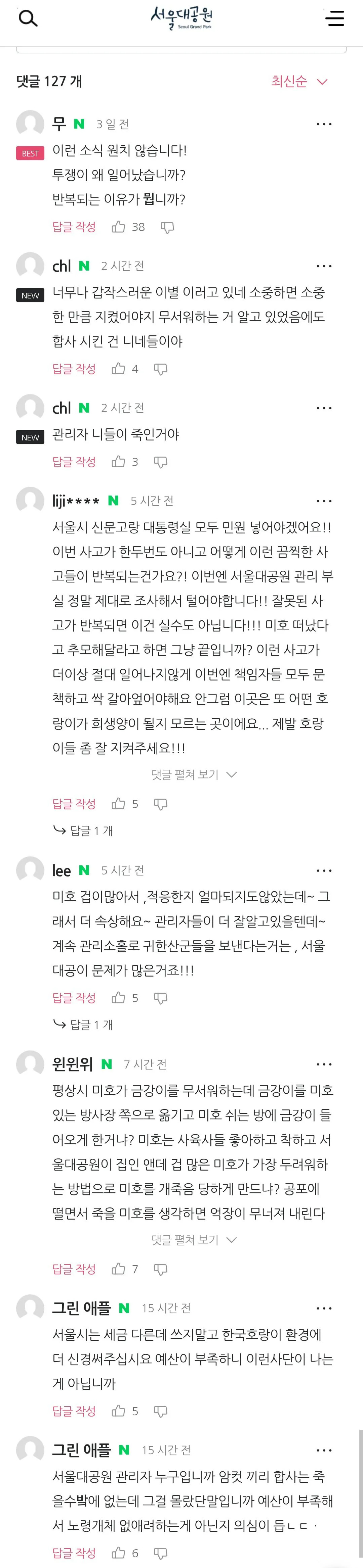This screenshot has width=363, height=1568.
Task: Expand liji****'s comment with 댓글 펼쳐 보기
Action: (x=193, y=774)
